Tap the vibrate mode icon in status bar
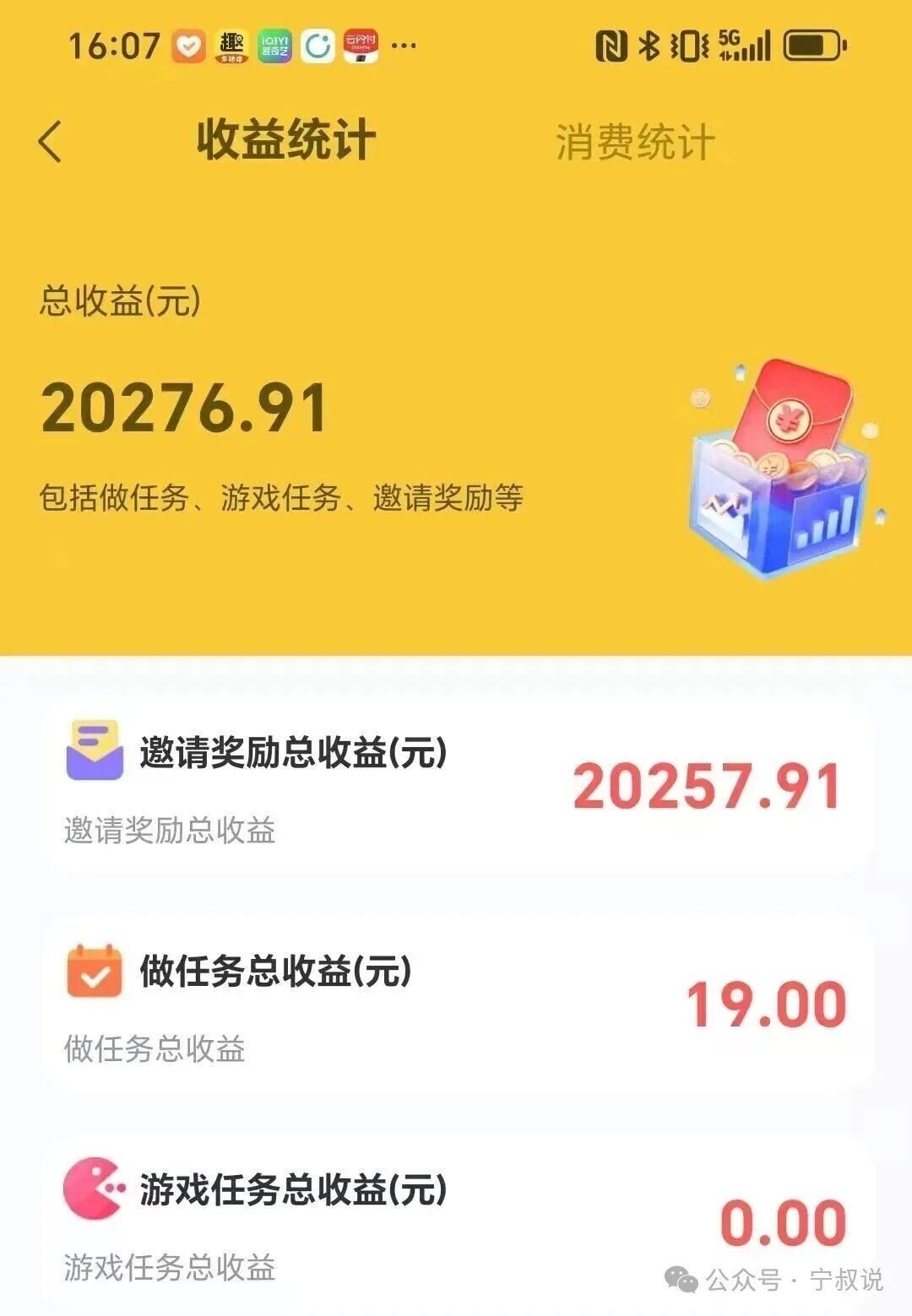Screen dimensions: 912x1316 coord(691,46)
